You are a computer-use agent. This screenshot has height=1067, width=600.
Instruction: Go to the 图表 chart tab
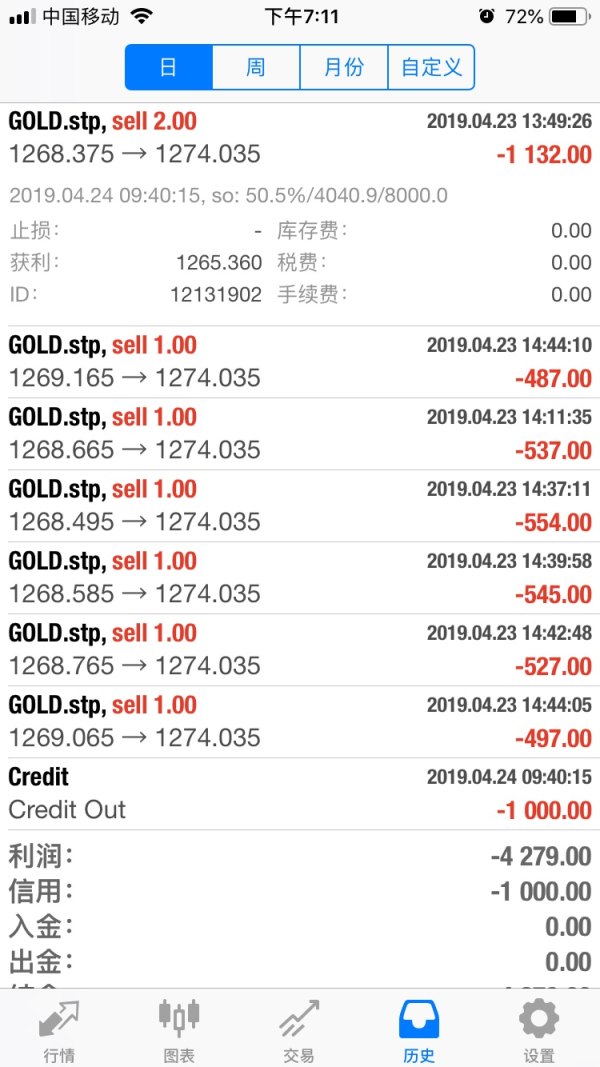179,1028
